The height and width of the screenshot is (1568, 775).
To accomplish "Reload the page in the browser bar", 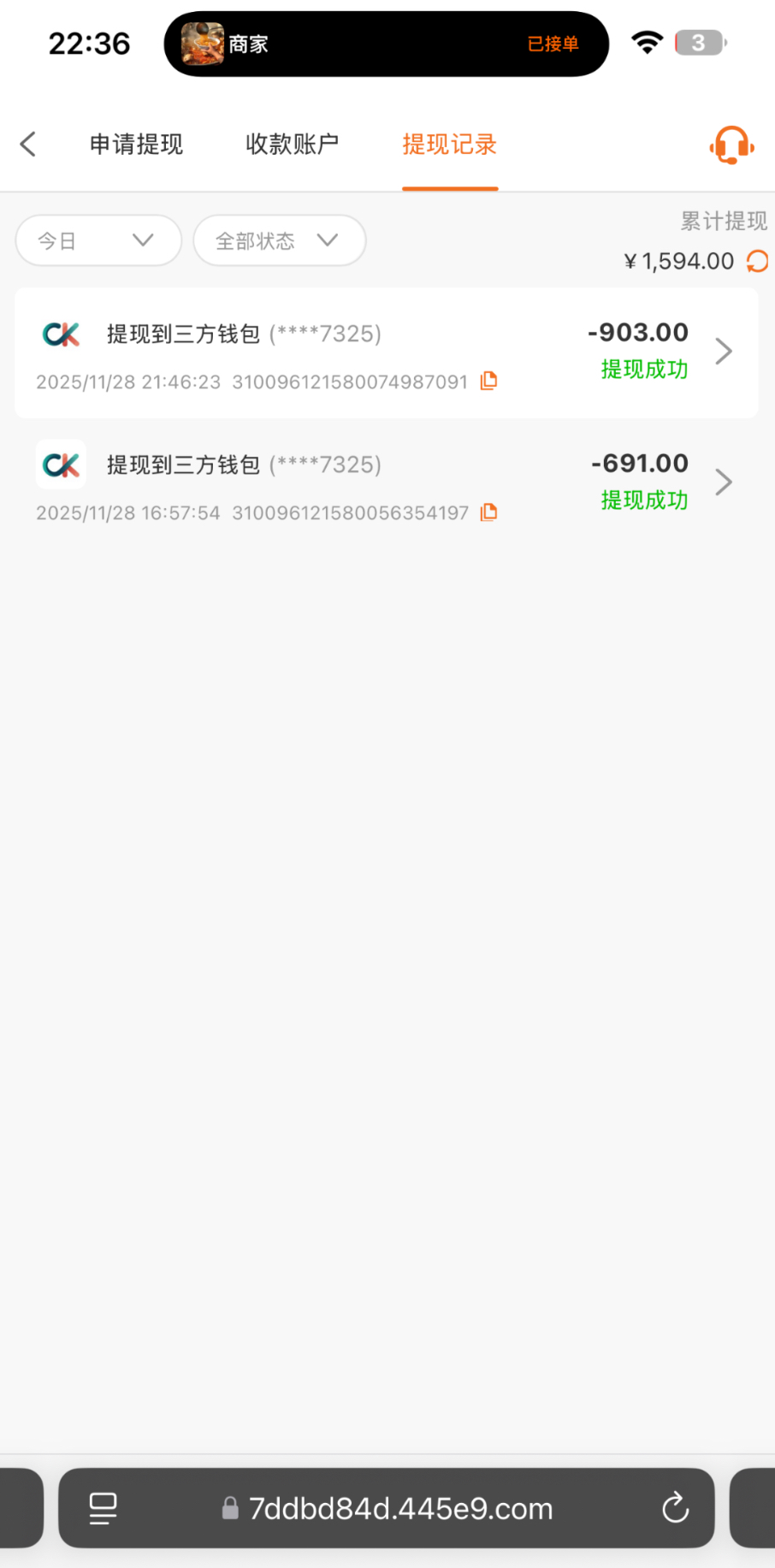I will tap(675, 1508).
